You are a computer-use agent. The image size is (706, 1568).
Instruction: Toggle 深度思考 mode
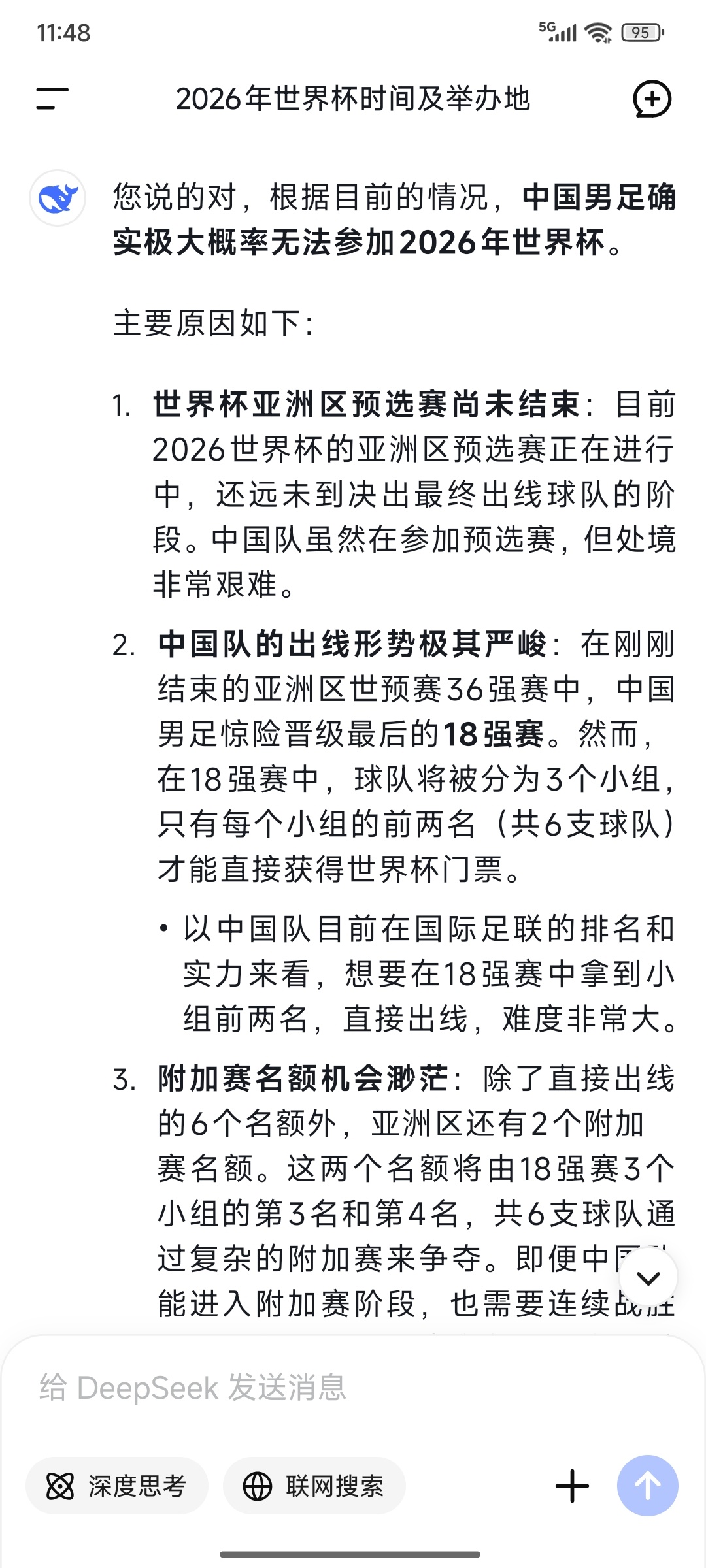click(117, 1486)
